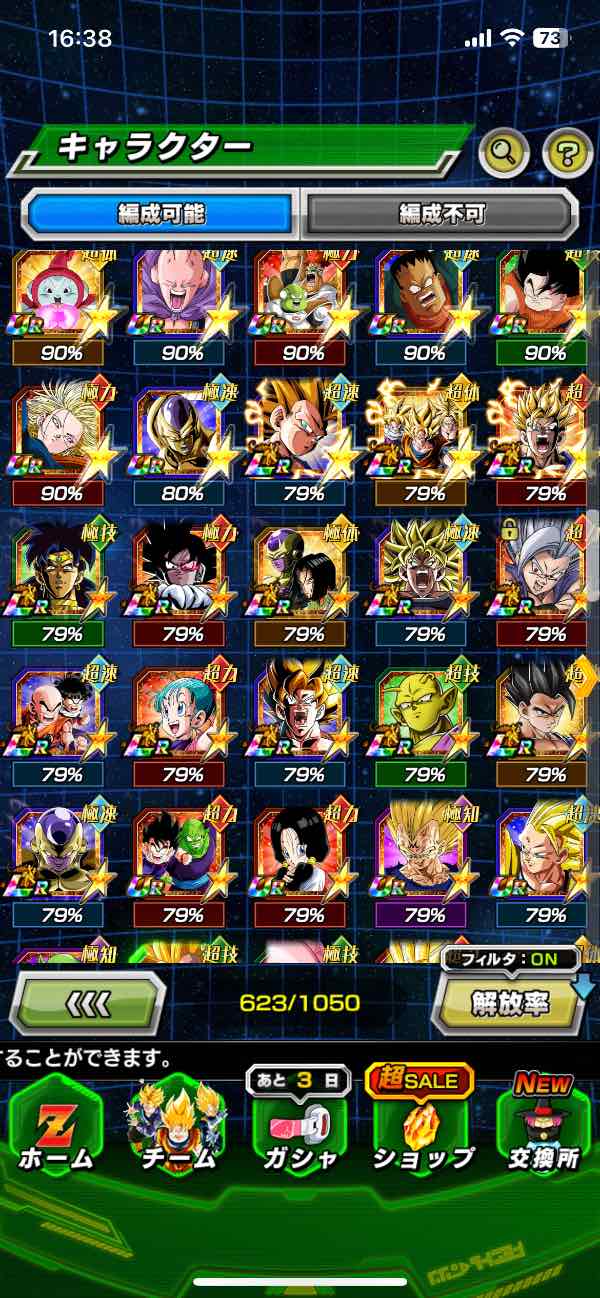Open the 交換所 menu
Screen dimensions: 600x1298
[x=543, y=1128]
